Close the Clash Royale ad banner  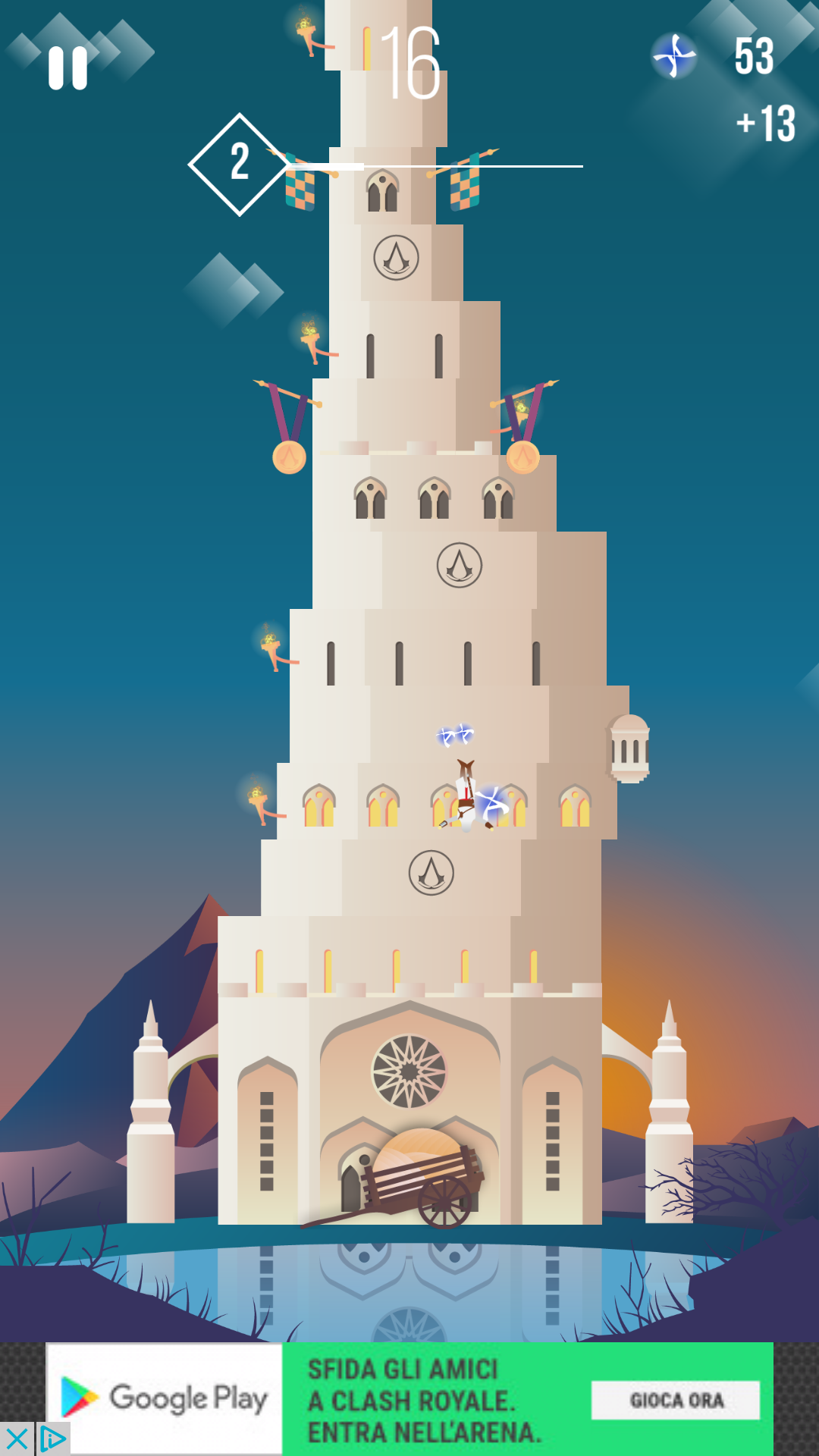click(x=17, y=1439)
